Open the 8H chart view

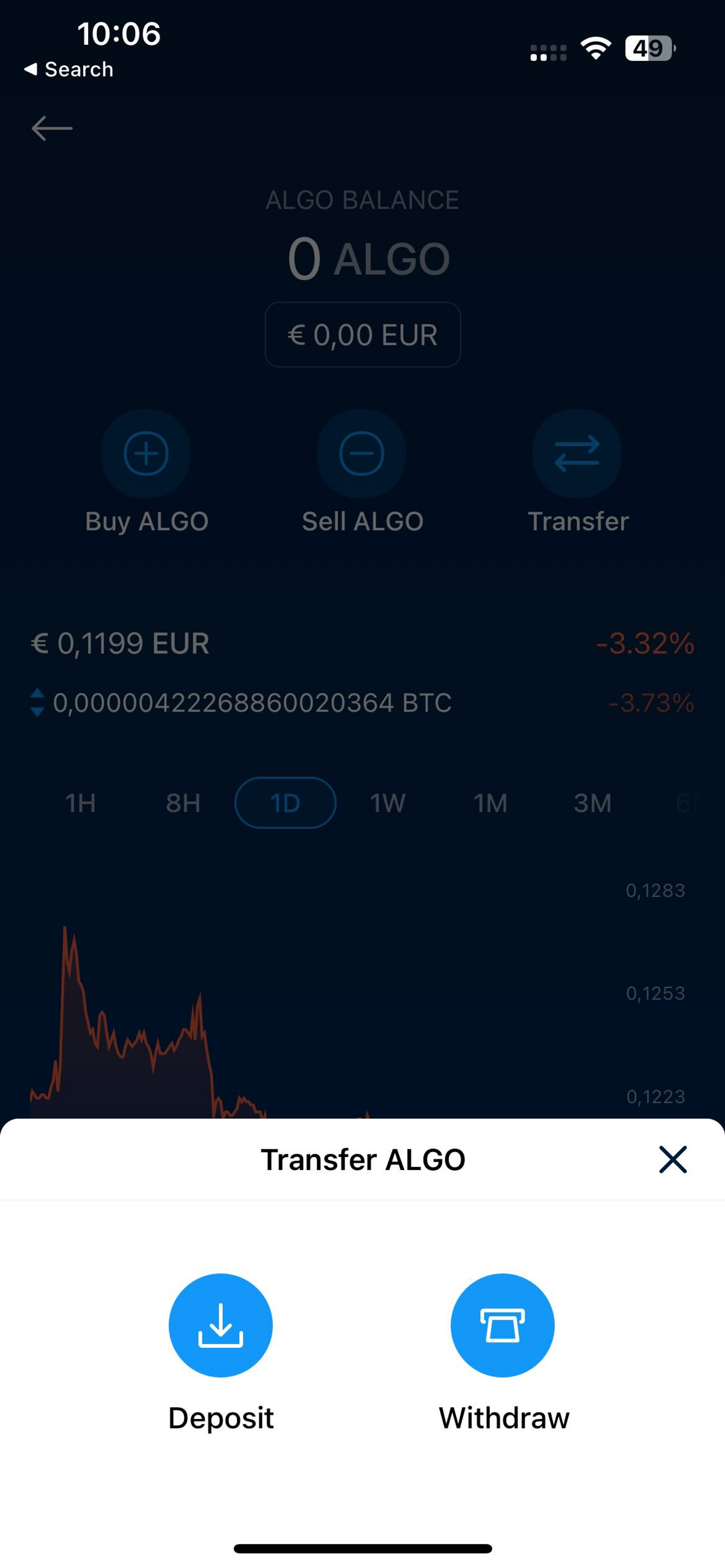(182, 803)
